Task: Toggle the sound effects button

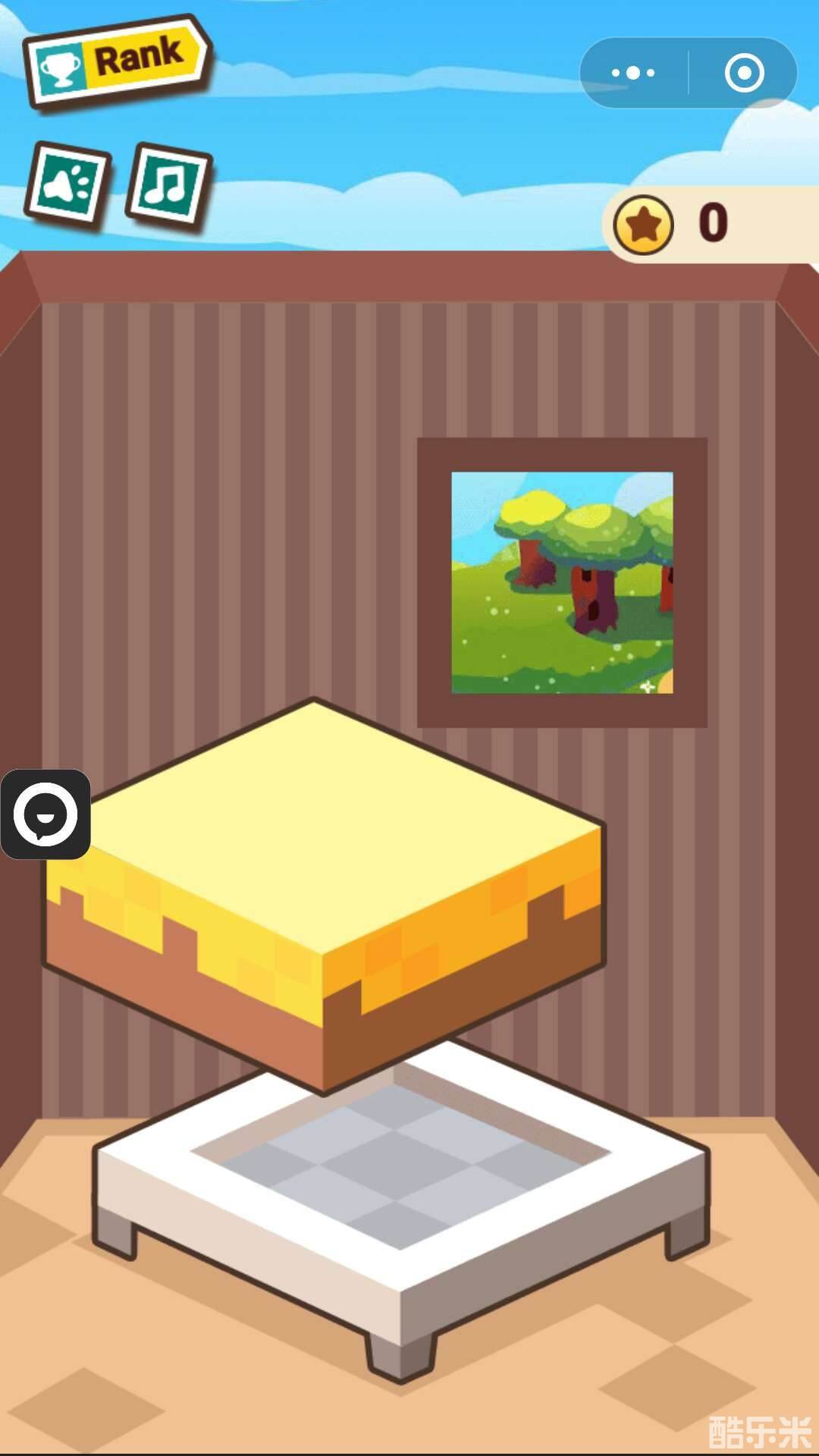Action: [x=67, y=185]
